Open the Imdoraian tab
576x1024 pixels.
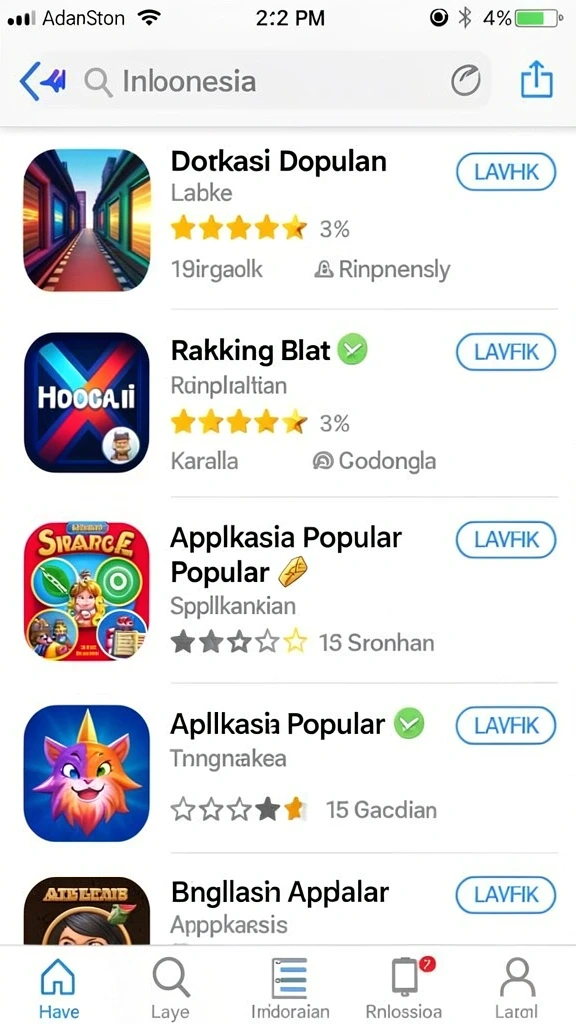coord(290,987)
